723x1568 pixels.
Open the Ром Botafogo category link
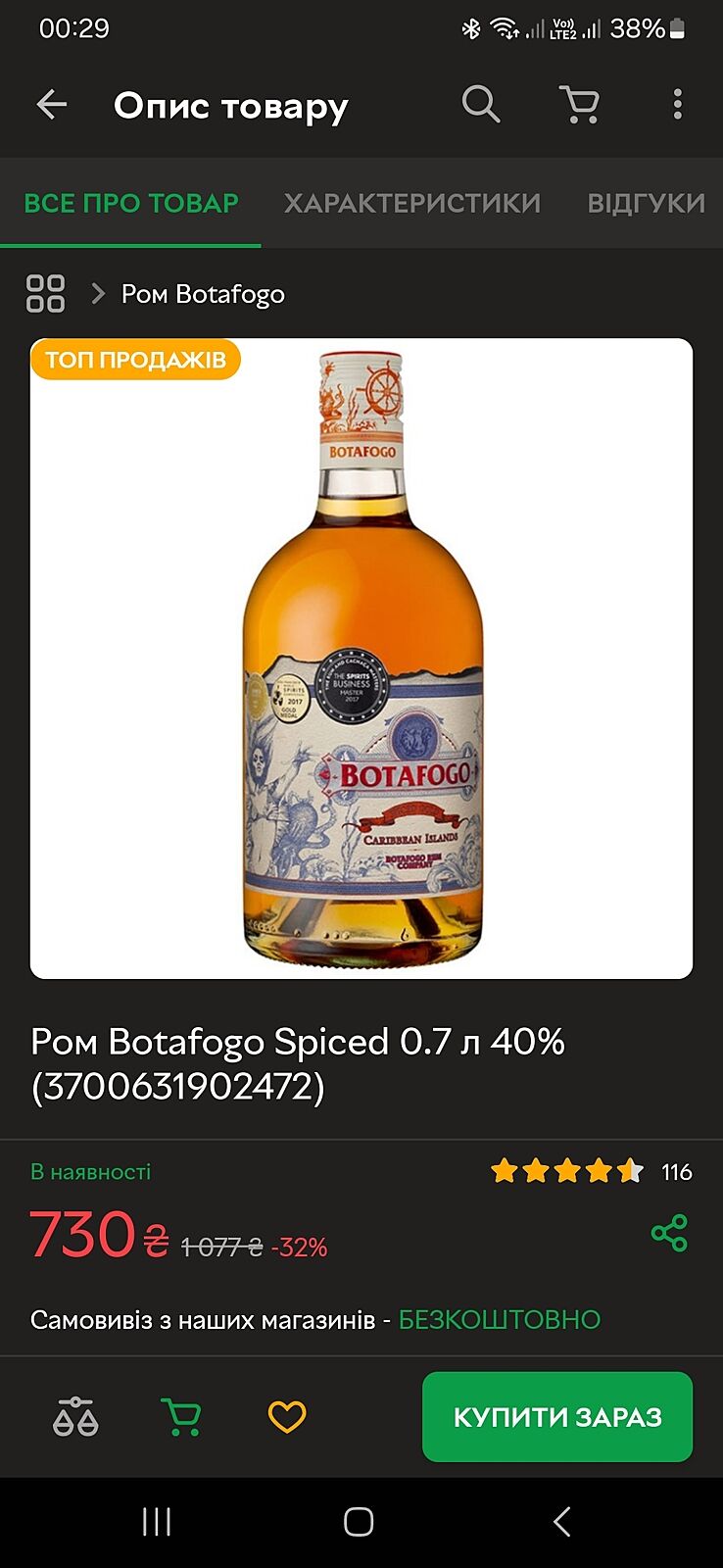click(x=203, y=294)
